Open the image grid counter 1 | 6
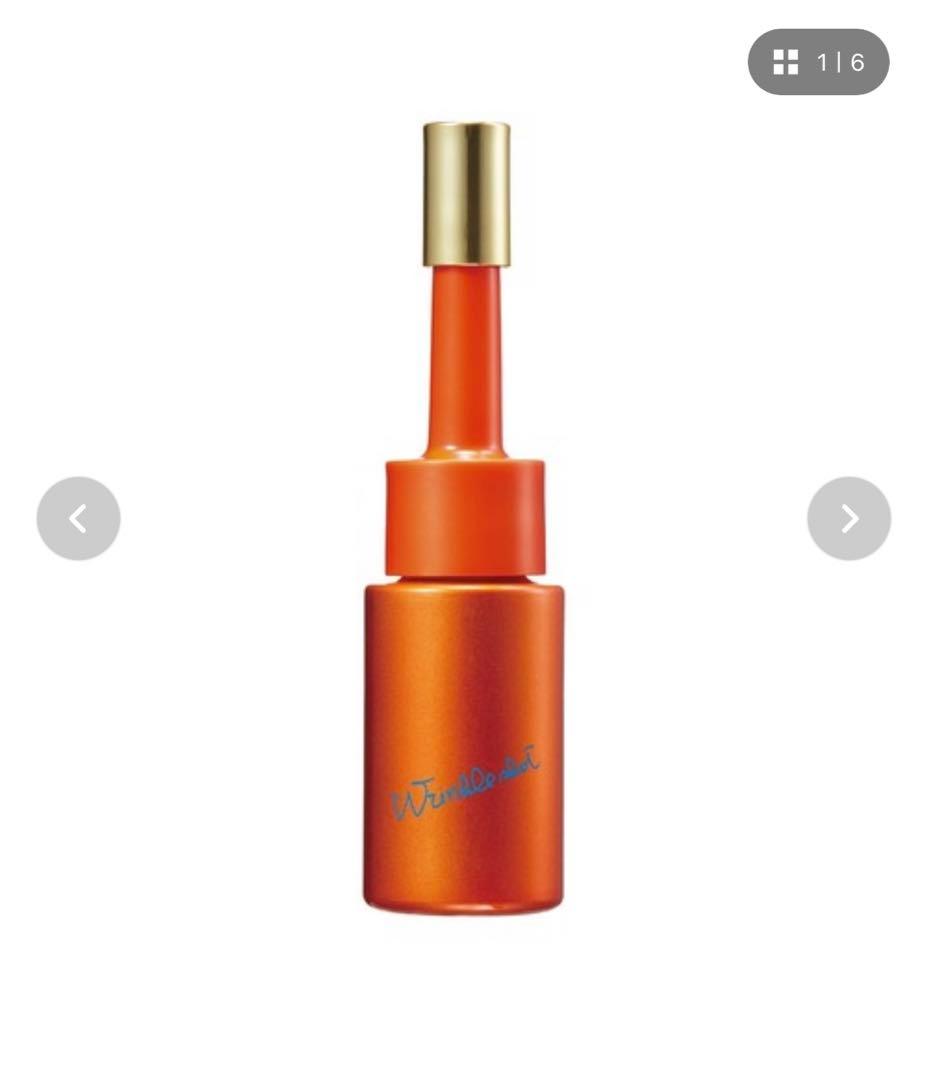 click(x=818, y=62)
